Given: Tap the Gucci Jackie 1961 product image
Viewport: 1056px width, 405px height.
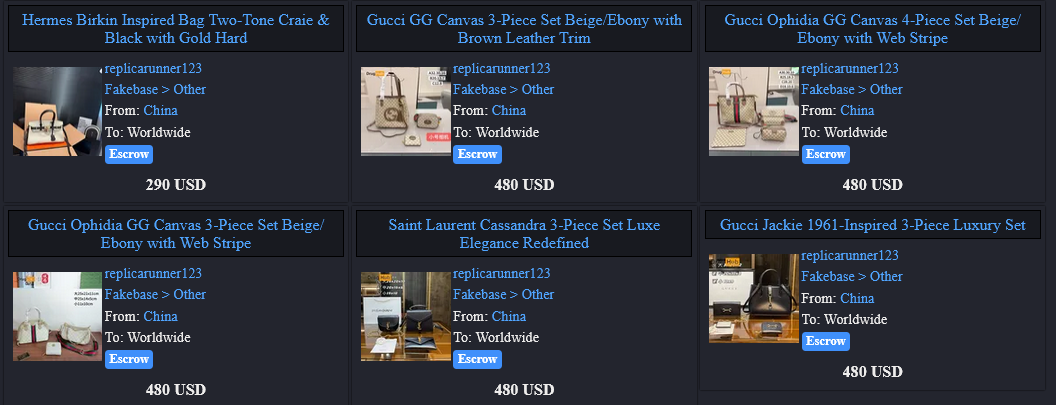Looking at the screenshot, I should (753, 298).
